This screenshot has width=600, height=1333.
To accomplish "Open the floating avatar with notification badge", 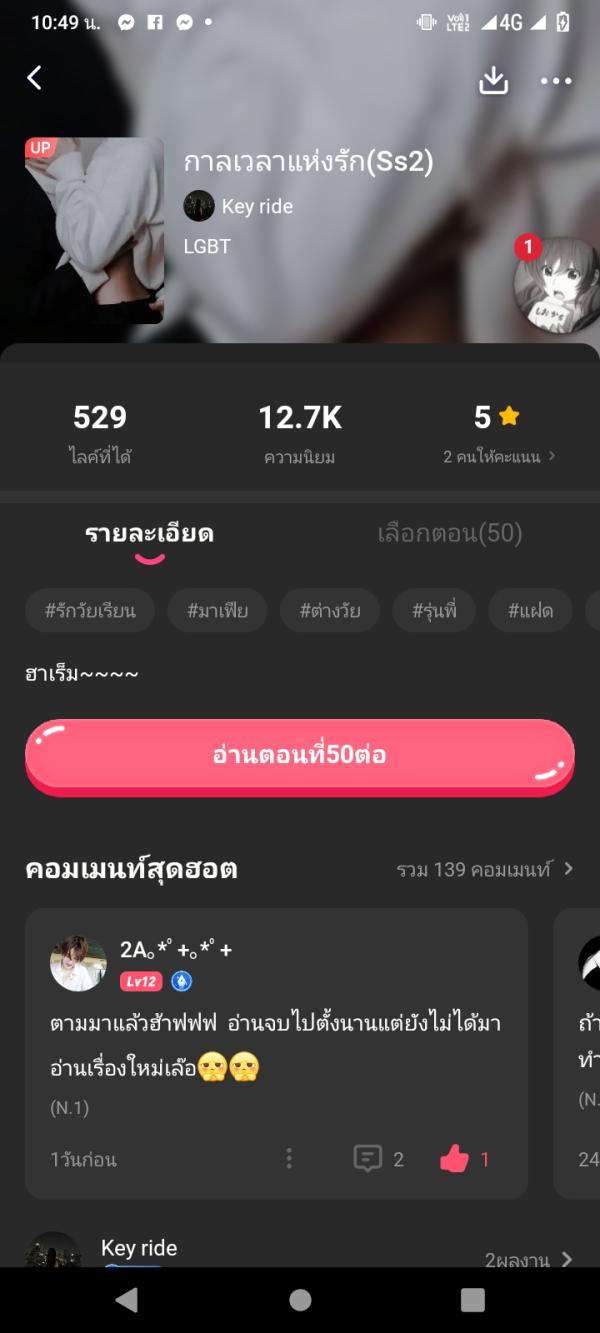I will tap(556, 284).
